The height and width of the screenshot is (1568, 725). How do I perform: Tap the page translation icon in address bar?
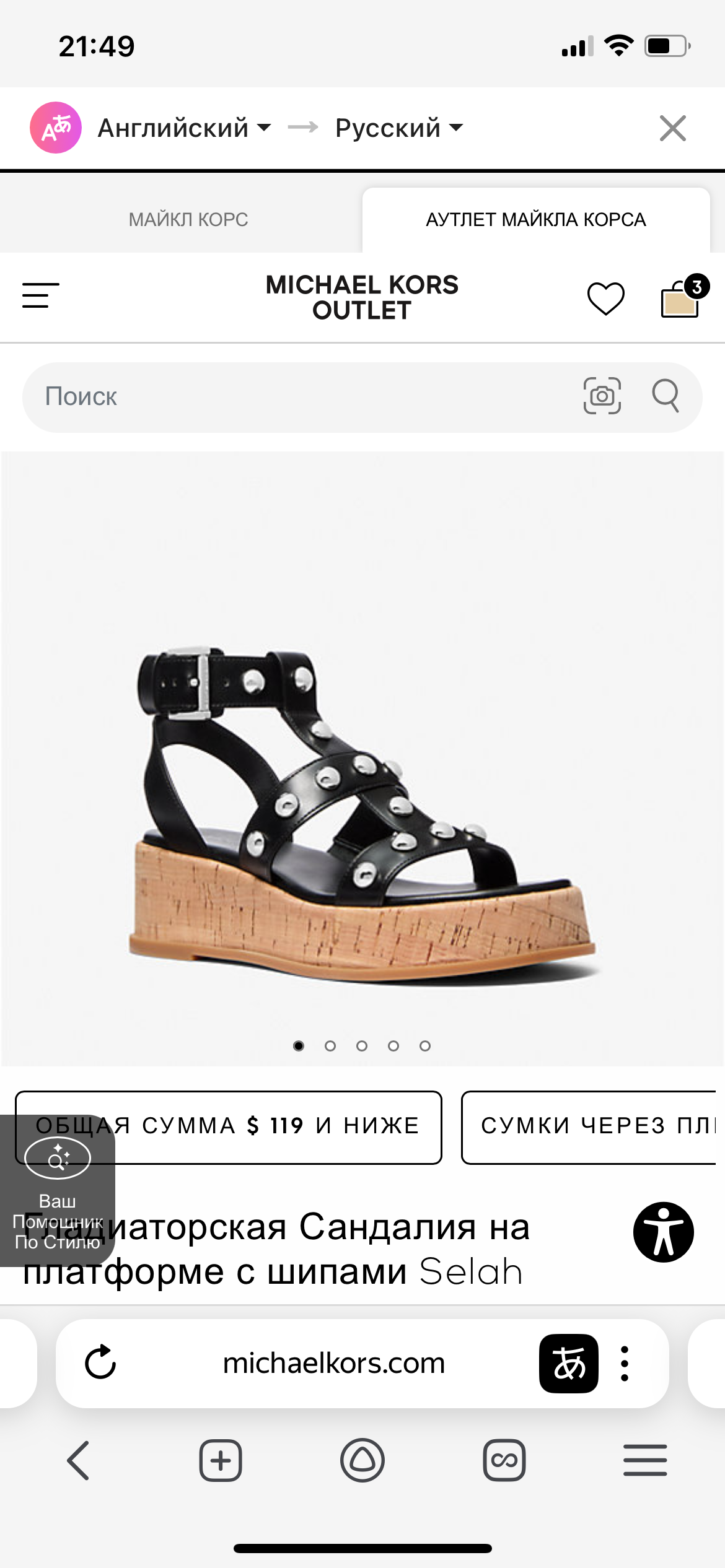coord(568,1363)
